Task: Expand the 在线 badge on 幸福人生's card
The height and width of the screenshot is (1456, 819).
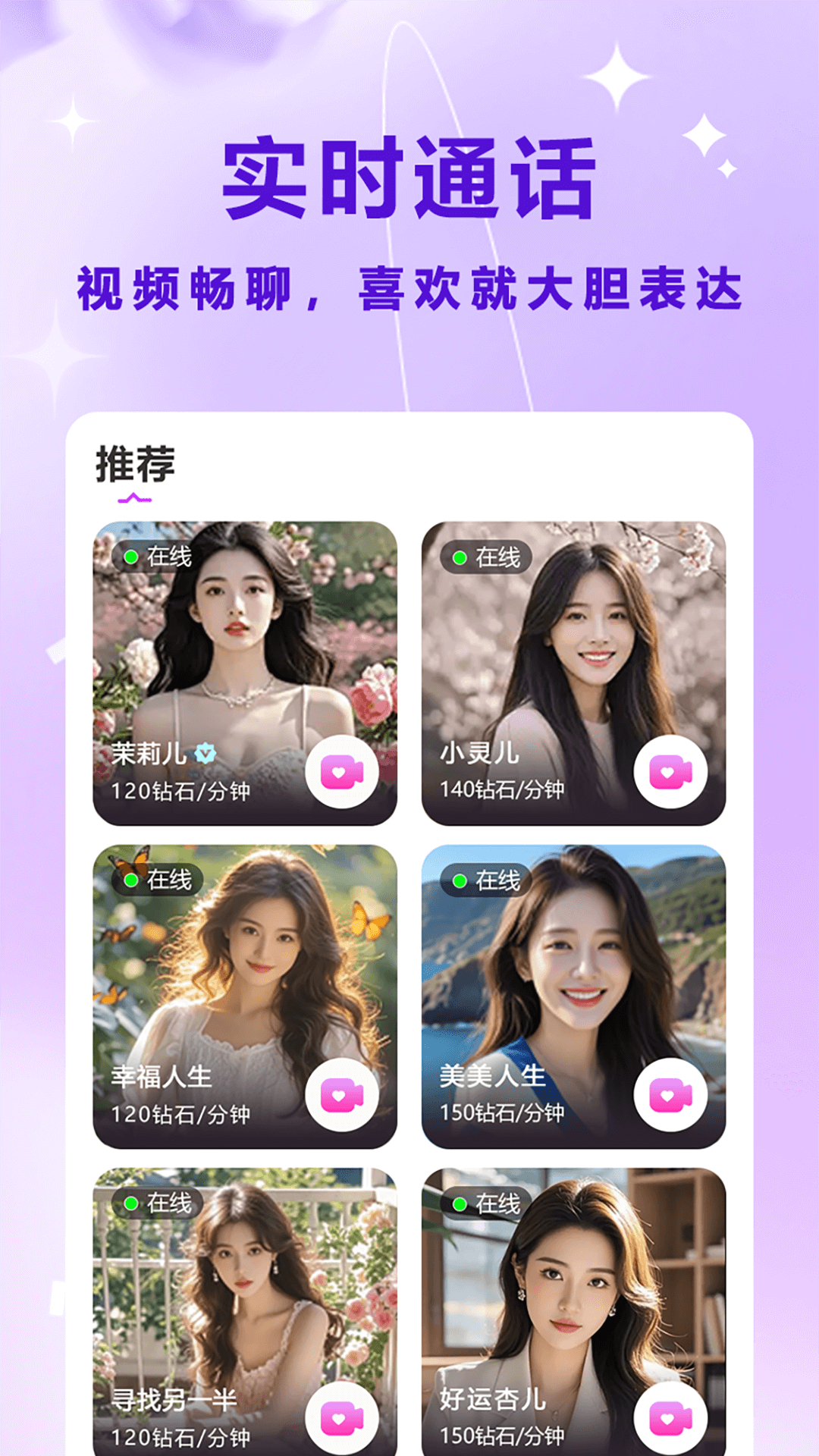Action: point(159,880)
